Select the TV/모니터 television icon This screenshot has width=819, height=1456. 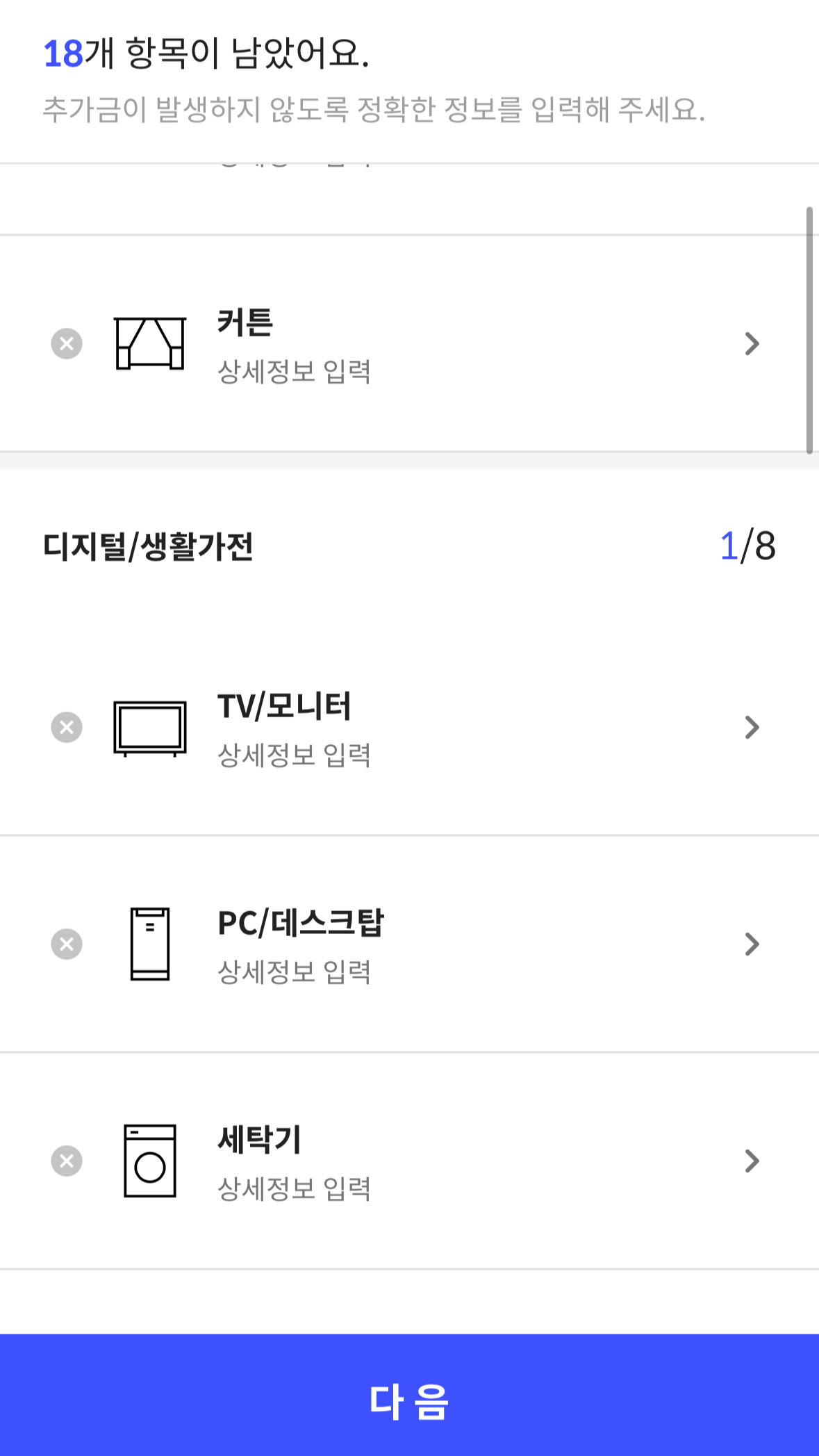(x=149, y=727)
